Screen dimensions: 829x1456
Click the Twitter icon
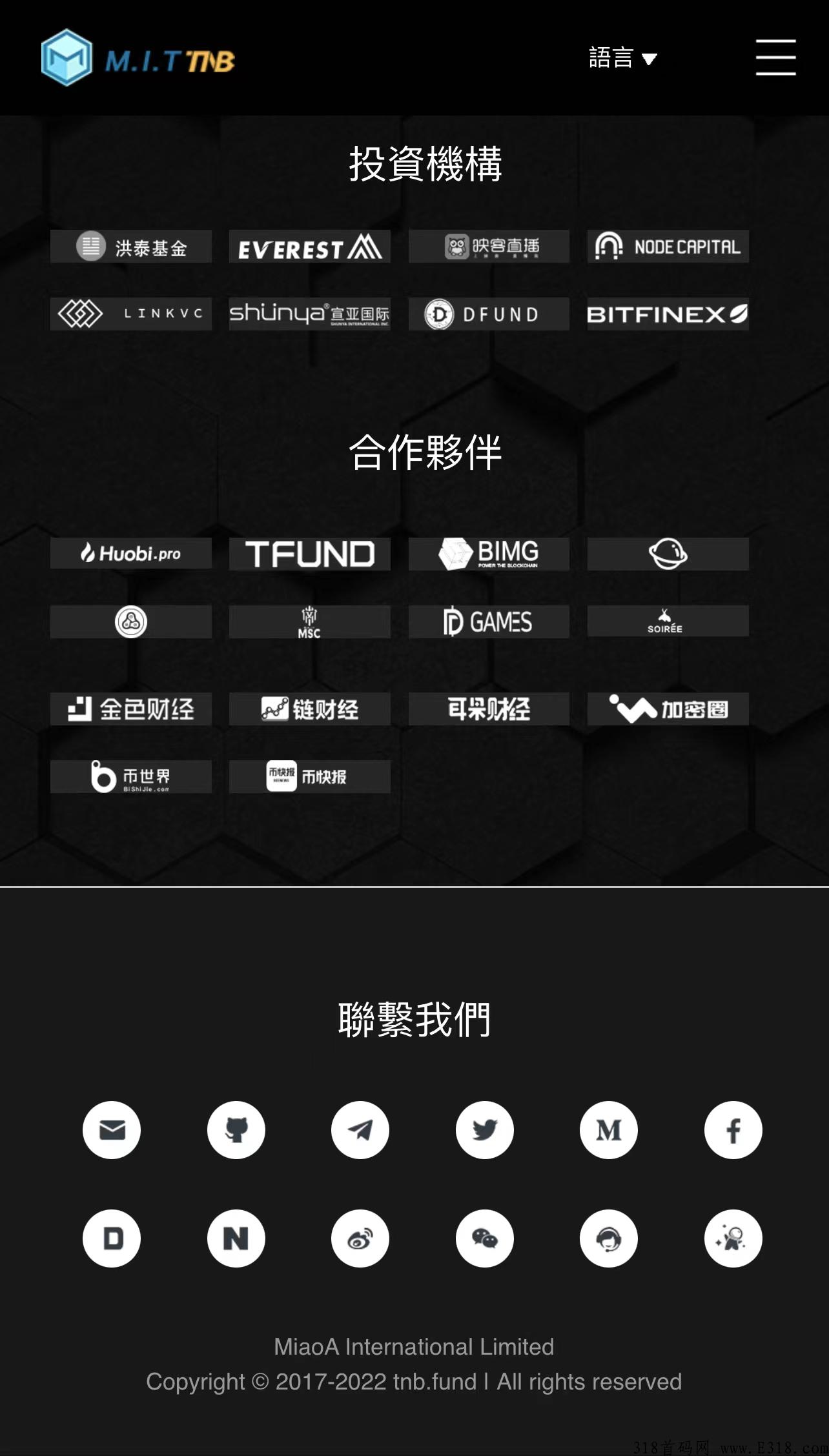(x=485, y=1129)
